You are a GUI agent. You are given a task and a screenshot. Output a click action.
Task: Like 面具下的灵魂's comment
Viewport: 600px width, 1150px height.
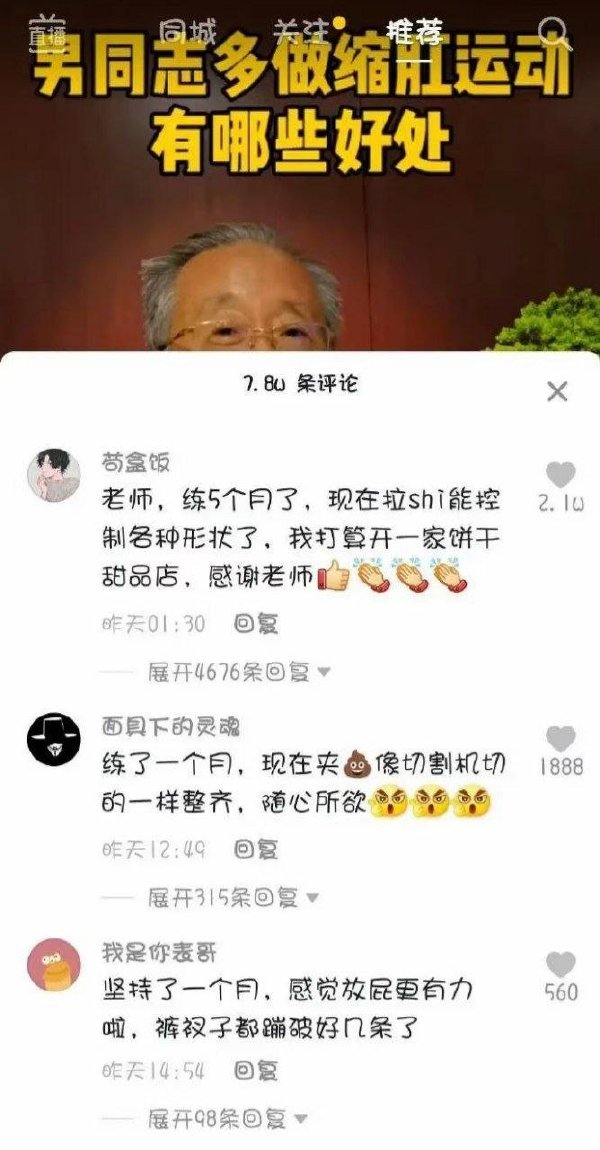(561, 739)
